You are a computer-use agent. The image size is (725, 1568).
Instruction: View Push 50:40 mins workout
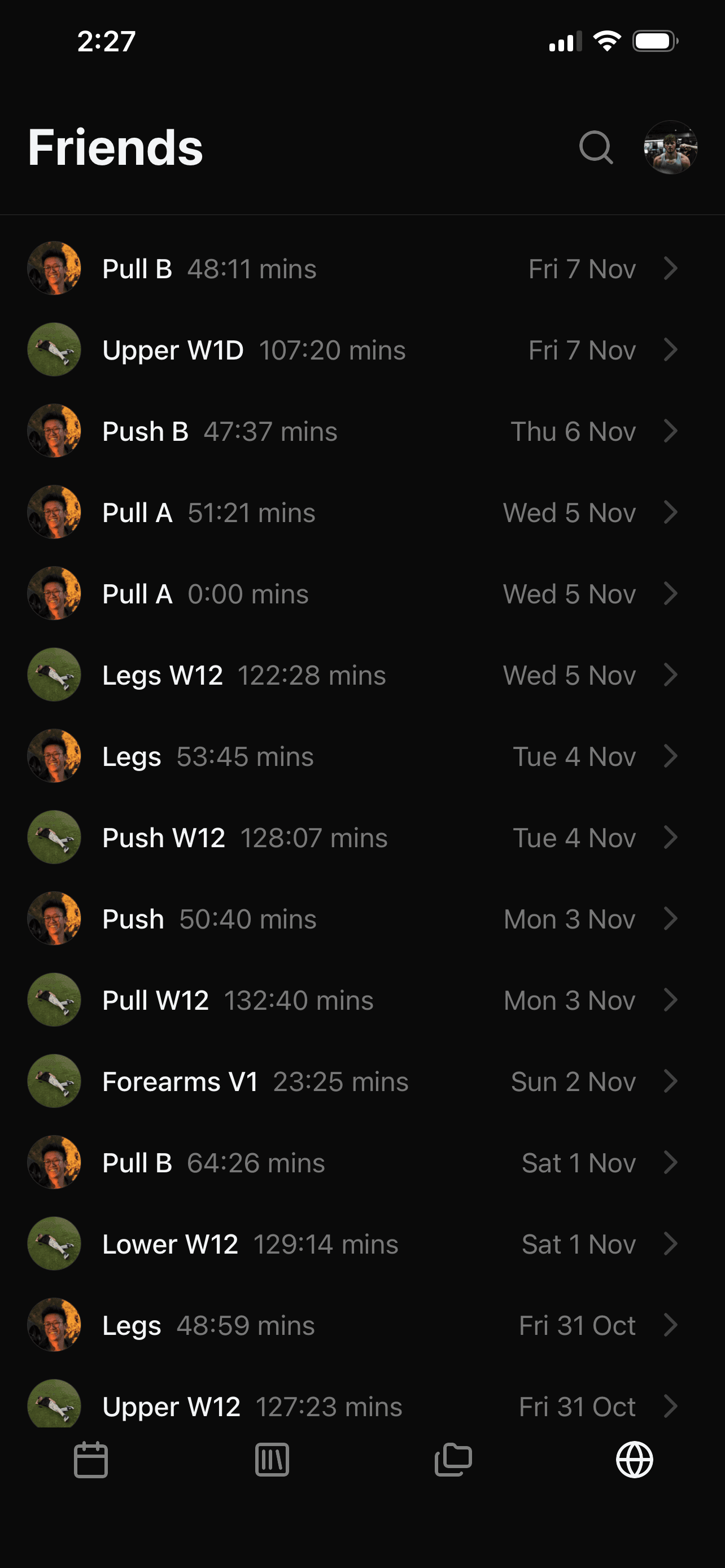point(362,918)
